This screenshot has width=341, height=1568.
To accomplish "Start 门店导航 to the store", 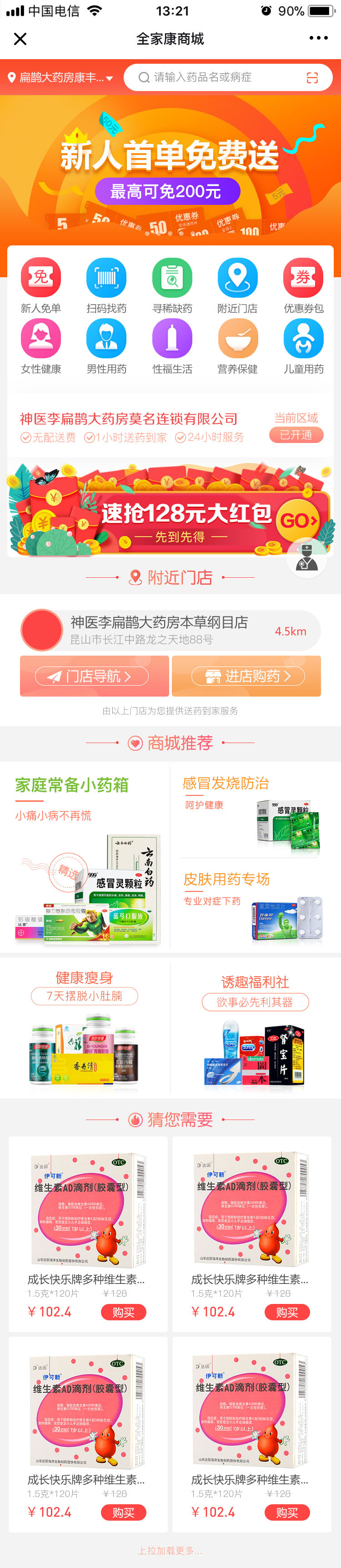I will (94, 676).
